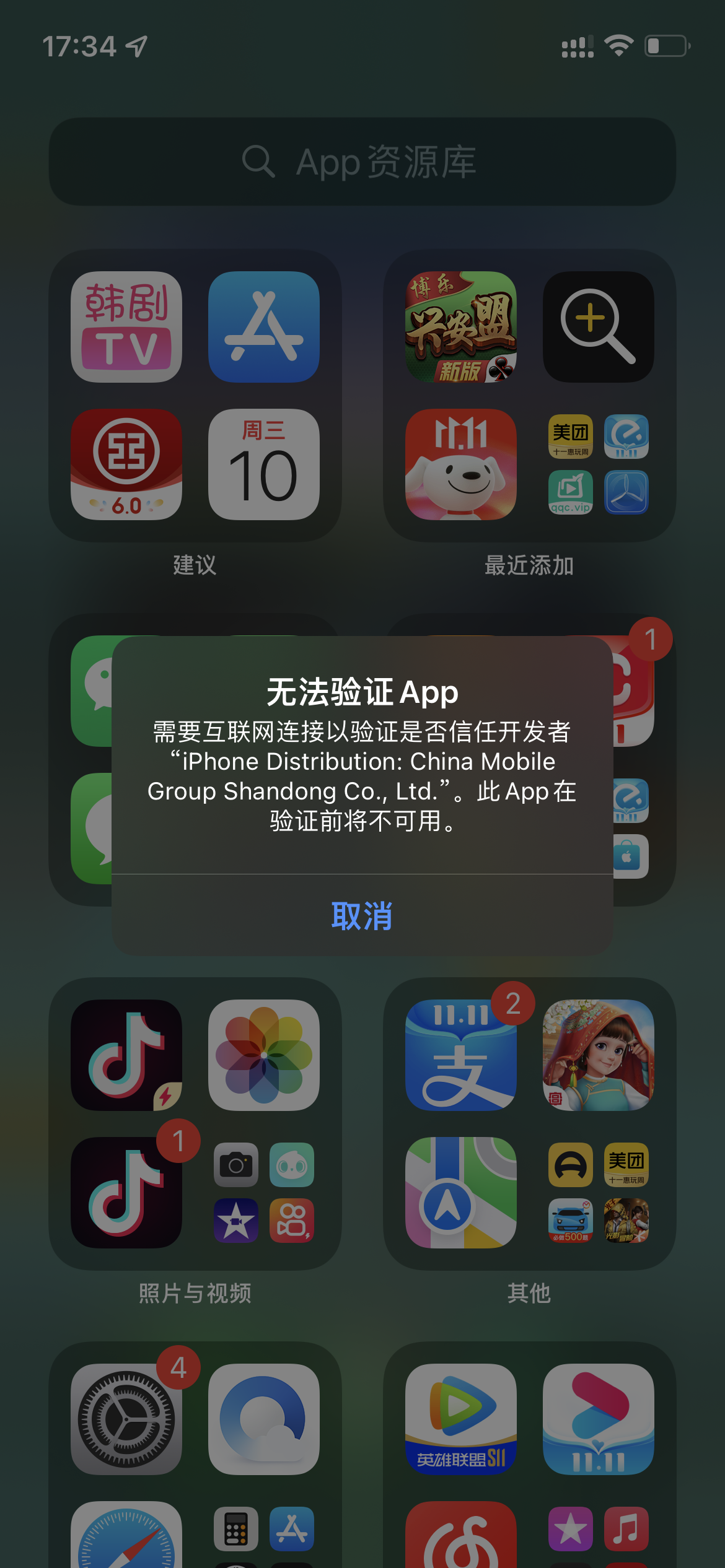The width and height of the screenshot is (725, 1568).
Task: Tap 取消 to dismiss the alert
Action: click(x=362, y=915)
